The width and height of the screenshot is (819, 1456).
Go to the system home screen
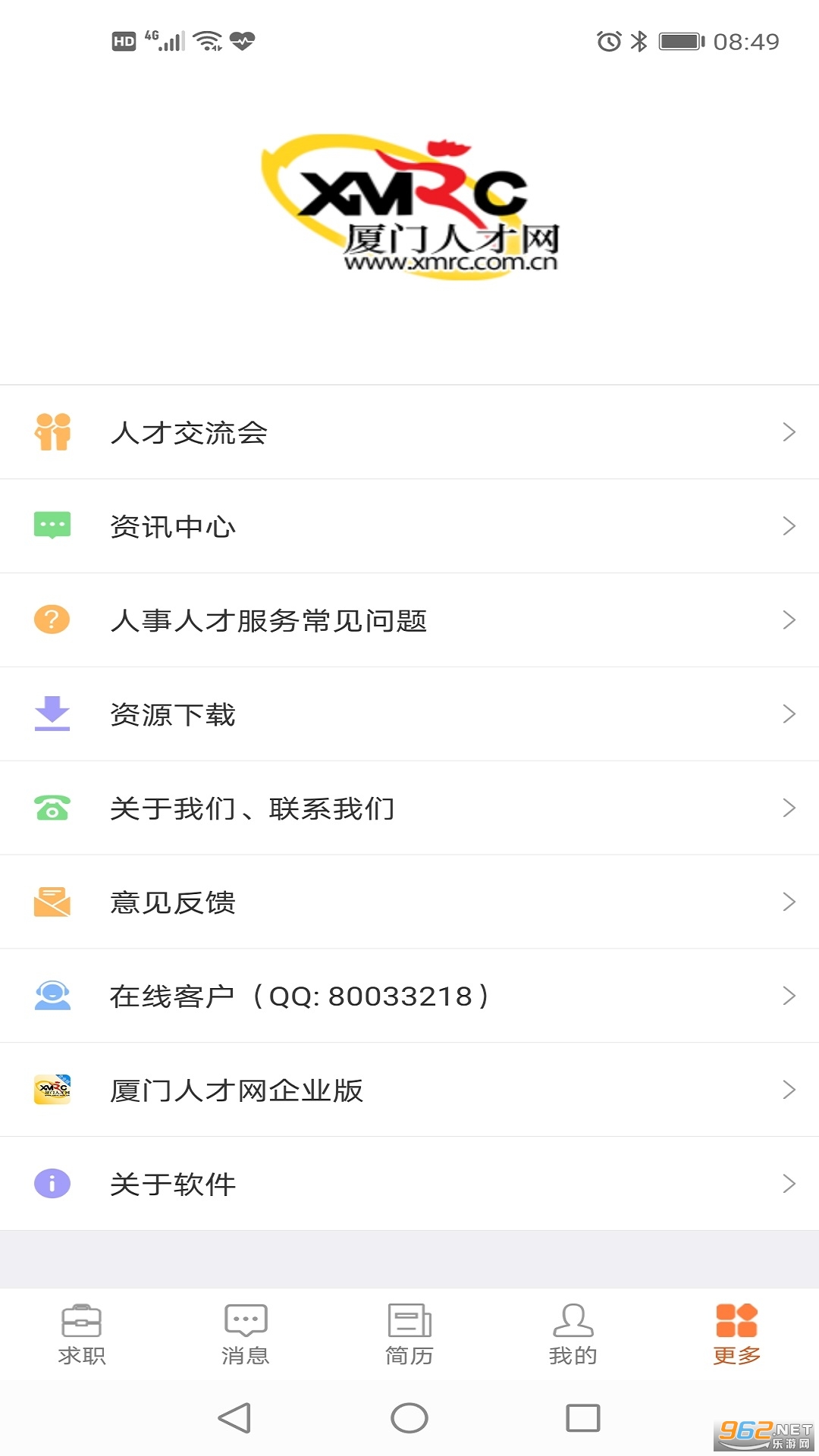(x=409, y=1418)
